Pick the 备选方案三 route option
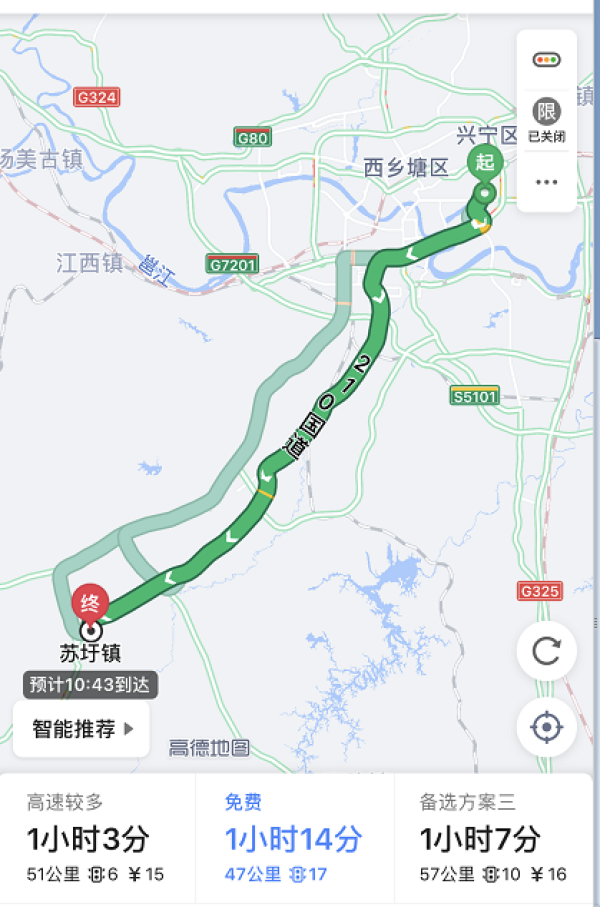Screen dimensions: 600x907 tap(494, 838)
